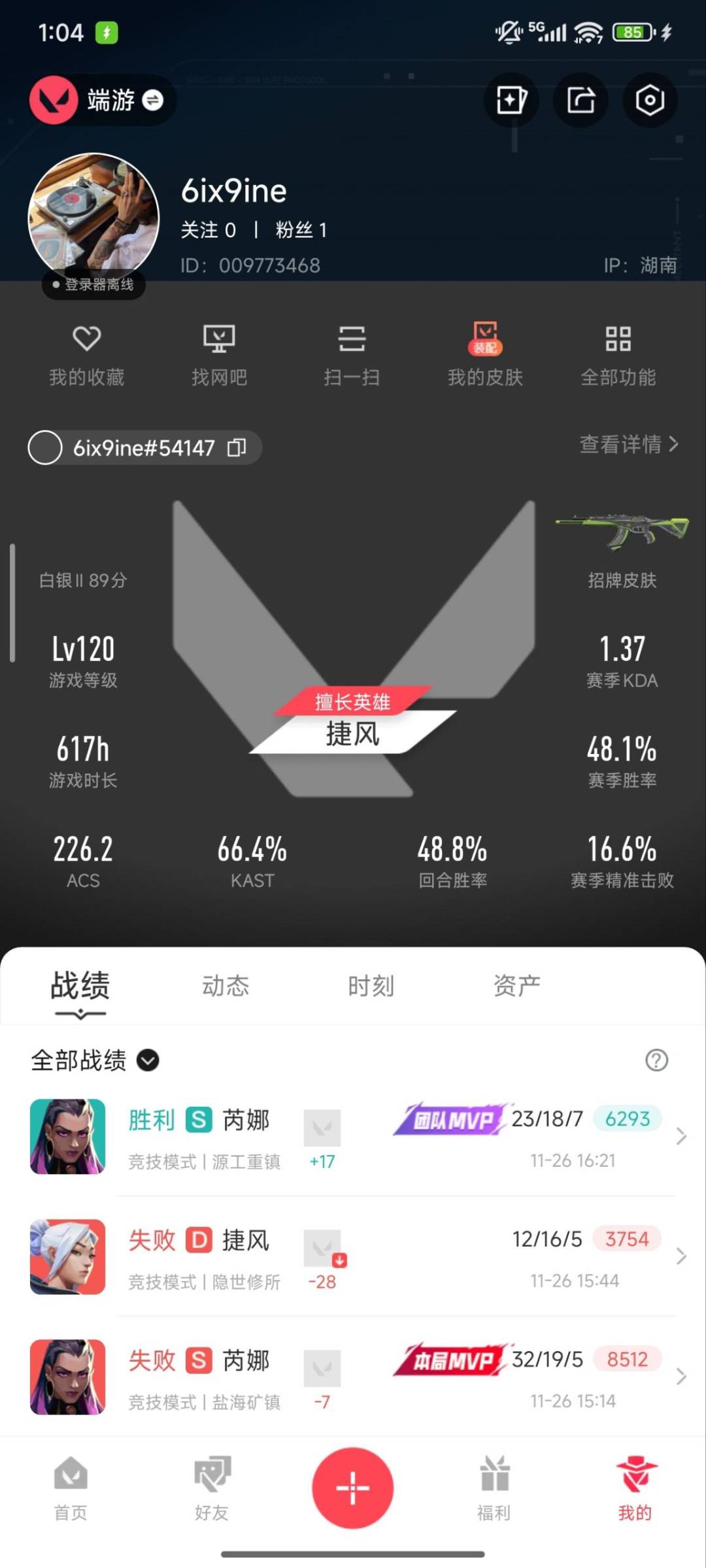This screenshot has height=1568, width=706.
Task: Open the card with sparkle icon
Action: click(511, 101)
